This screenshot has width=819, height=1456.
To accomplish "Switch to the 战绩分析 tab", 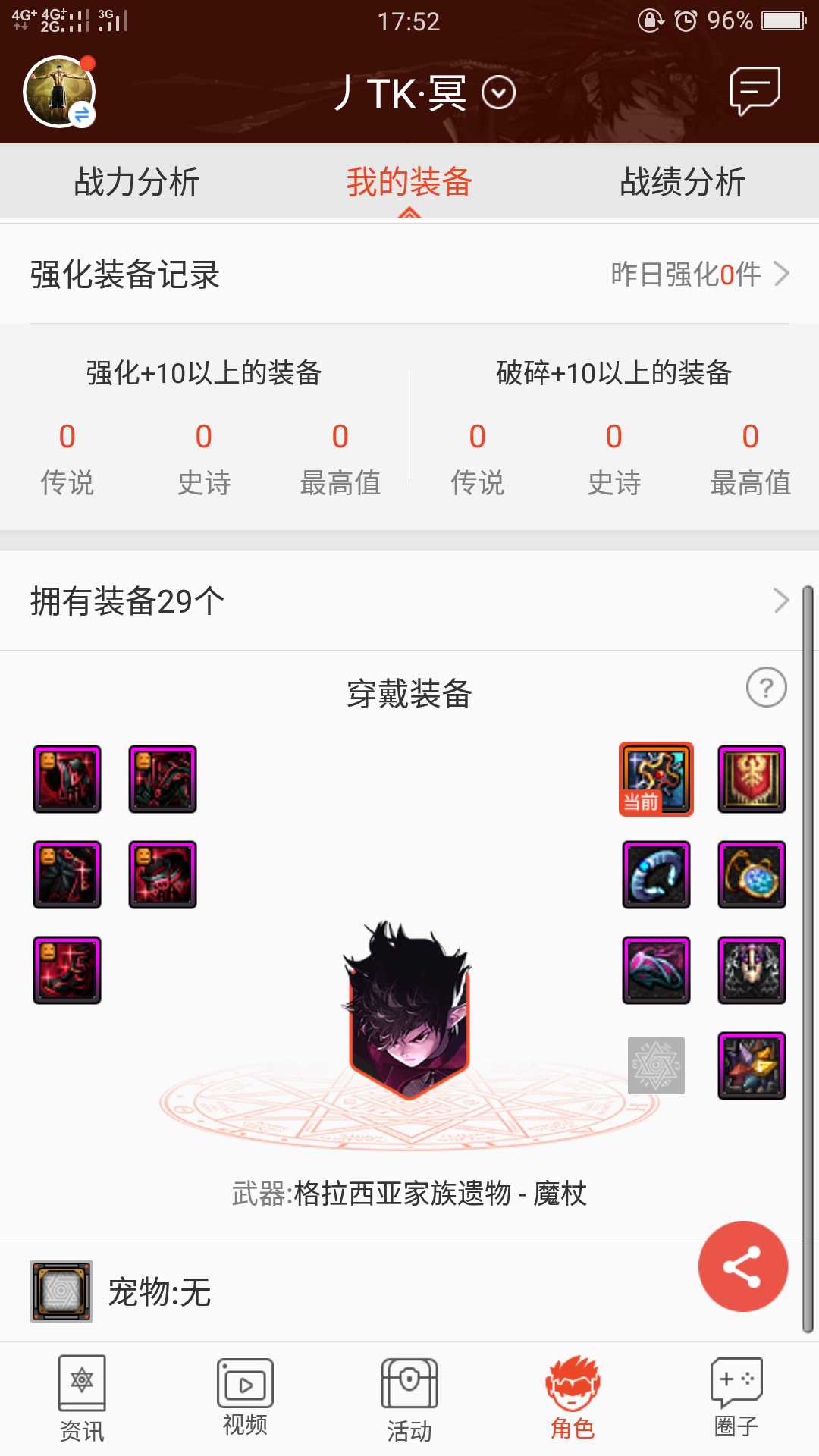I will click(682, 182).
